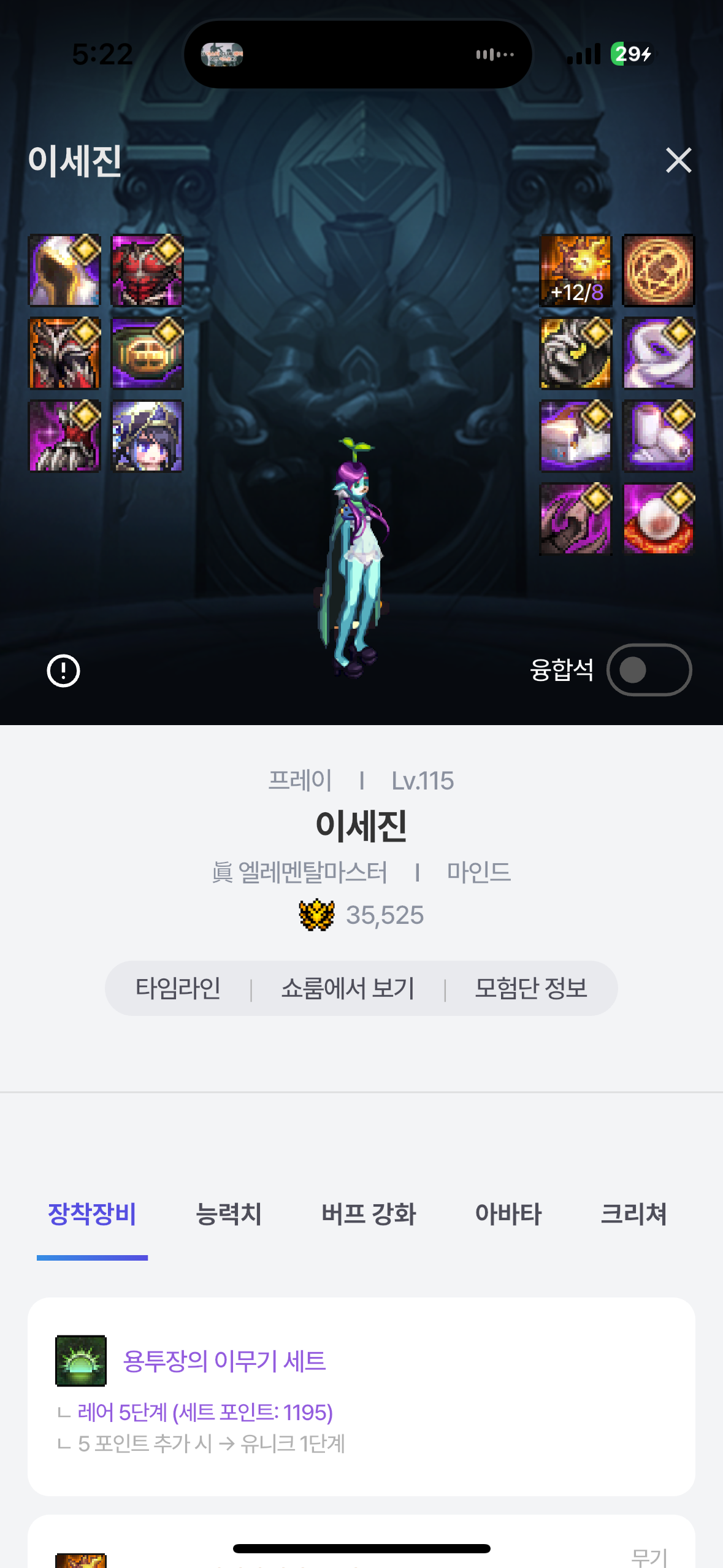Inspect the weapon slot marked +12/8

(x=575, y=271)
